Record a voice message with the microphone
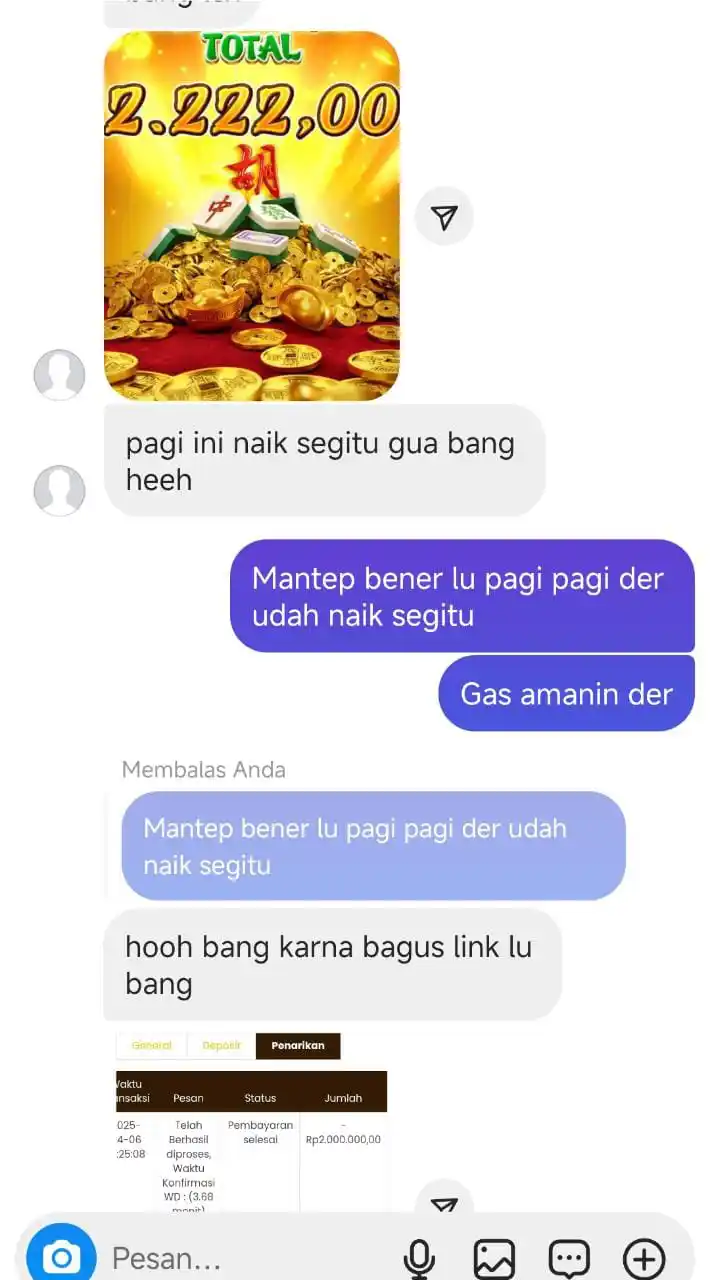 419,1258
